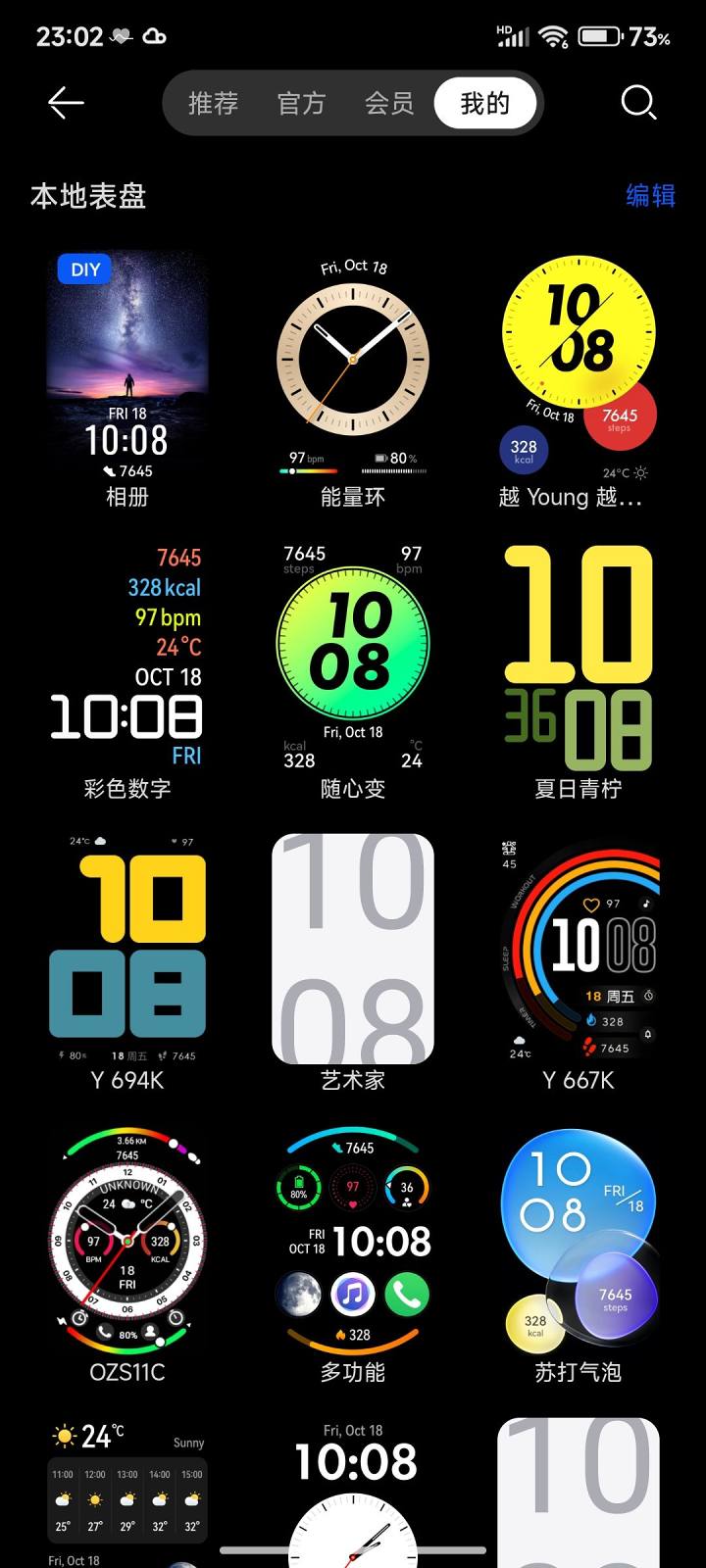Open the 官方 tab
This screenshot has height=1568, width=706.
point(301,103)
